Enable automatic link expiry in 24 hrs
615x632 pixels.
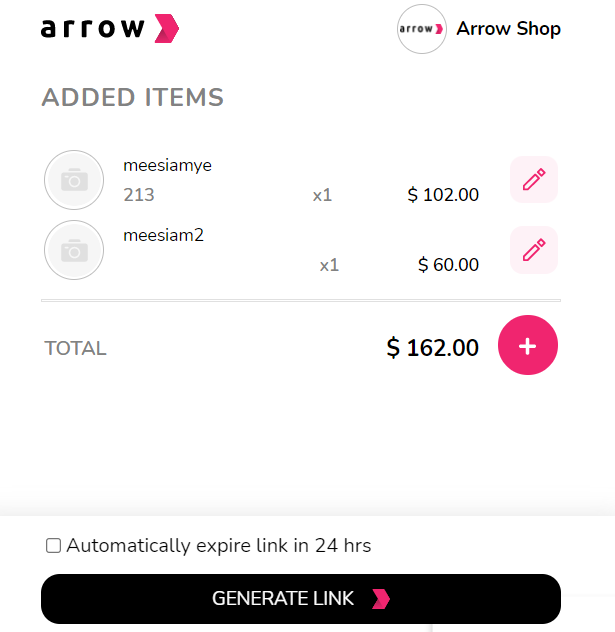[54, 546]
